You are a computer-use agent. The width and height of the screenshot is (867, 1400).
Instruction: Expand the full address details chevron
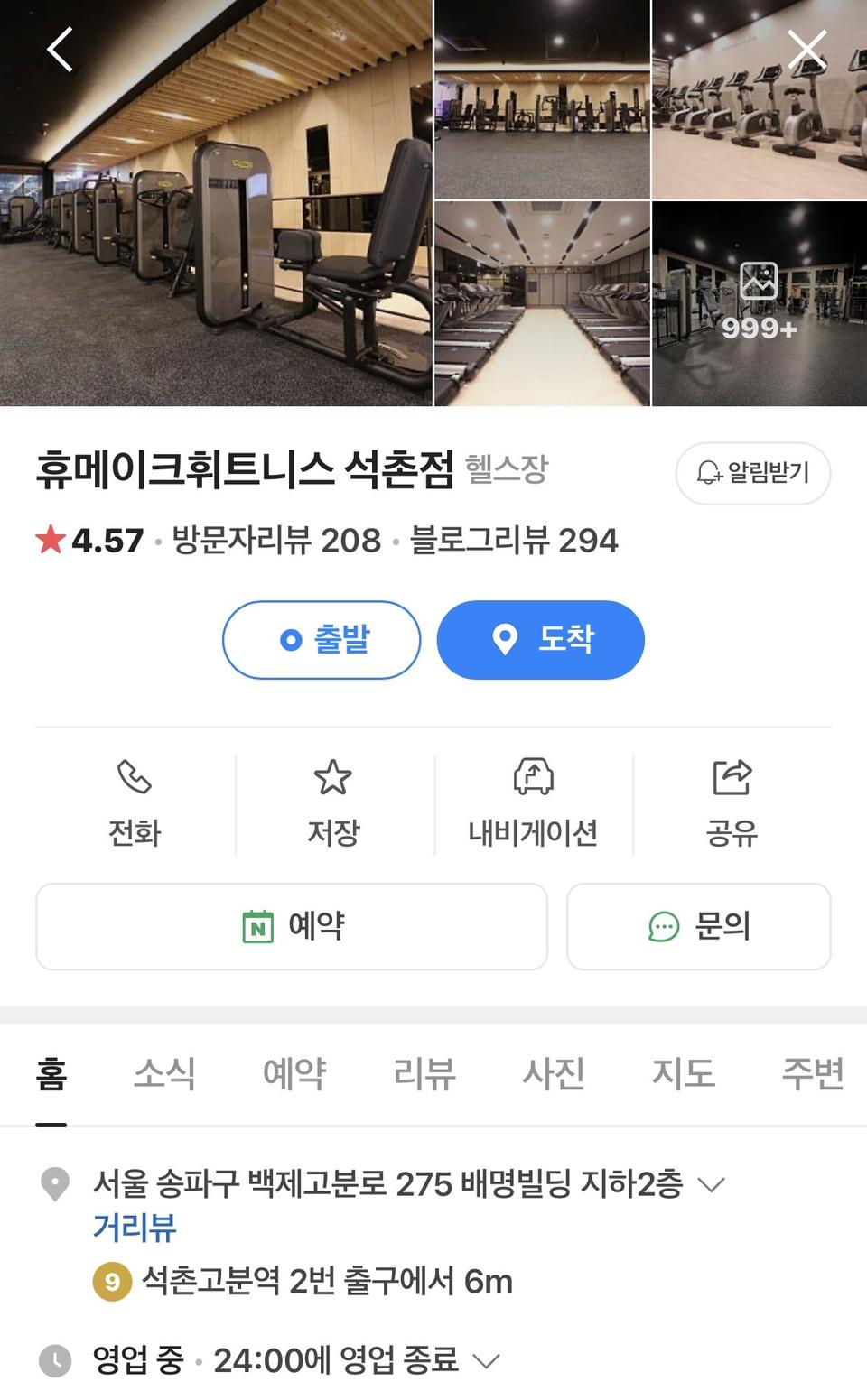click(x=713, y=1185)
